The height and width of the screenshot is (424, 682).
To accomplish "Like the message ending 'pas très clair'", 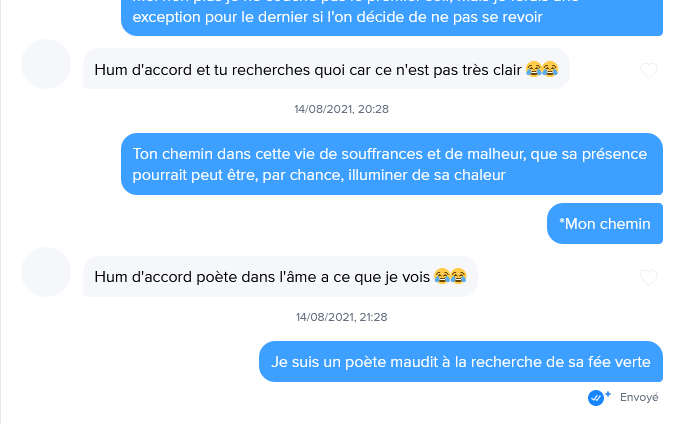I will pos(649,70).
